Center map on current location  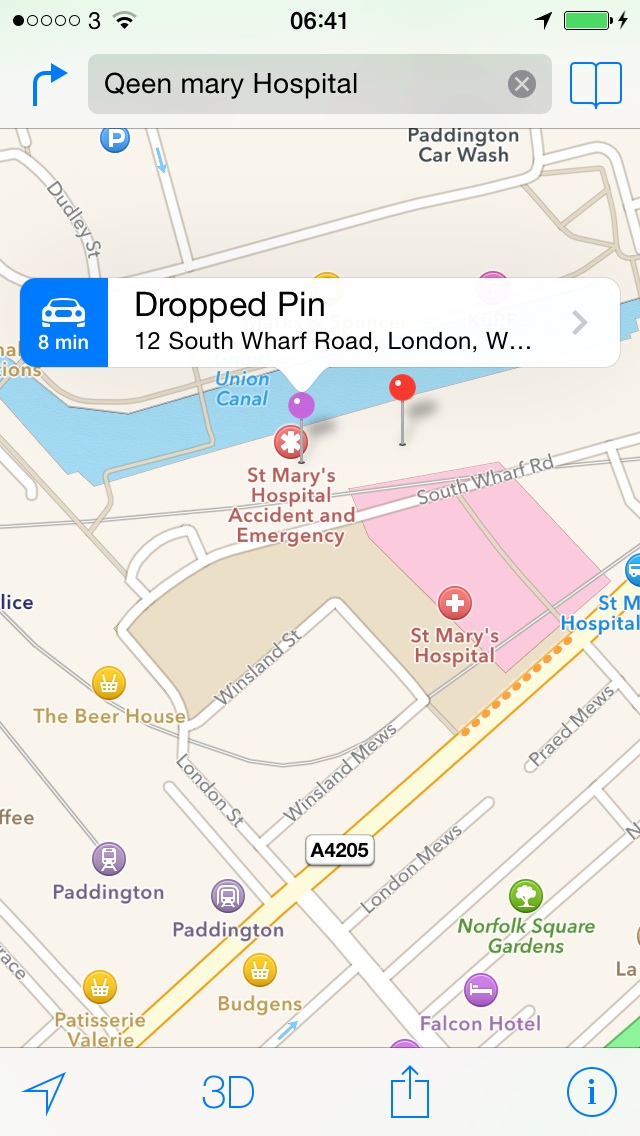pyautogui.click(x=44, y=1092)
